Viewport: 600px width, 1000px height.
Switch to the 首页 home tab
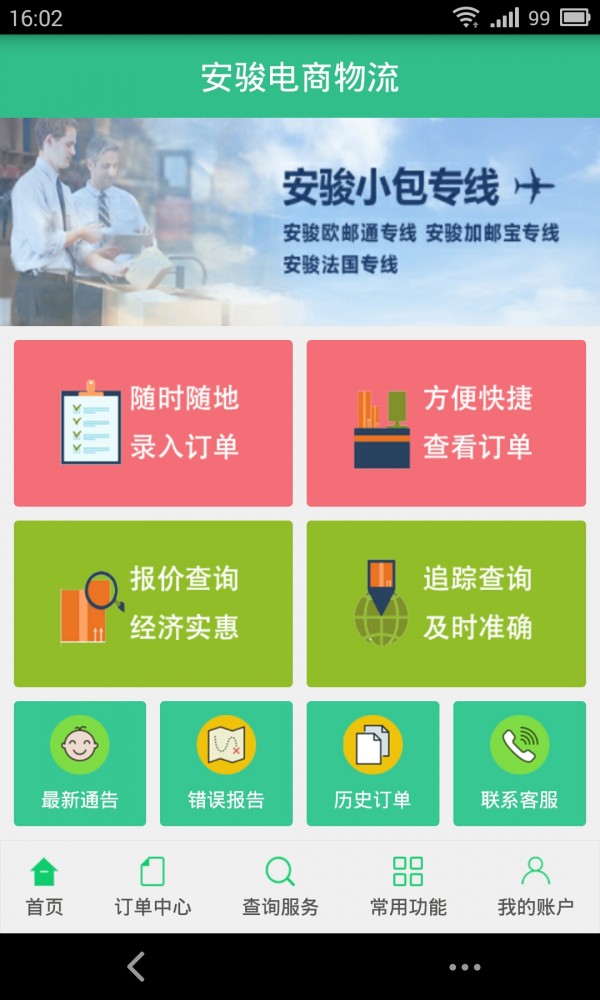click(x=44, y=886)
